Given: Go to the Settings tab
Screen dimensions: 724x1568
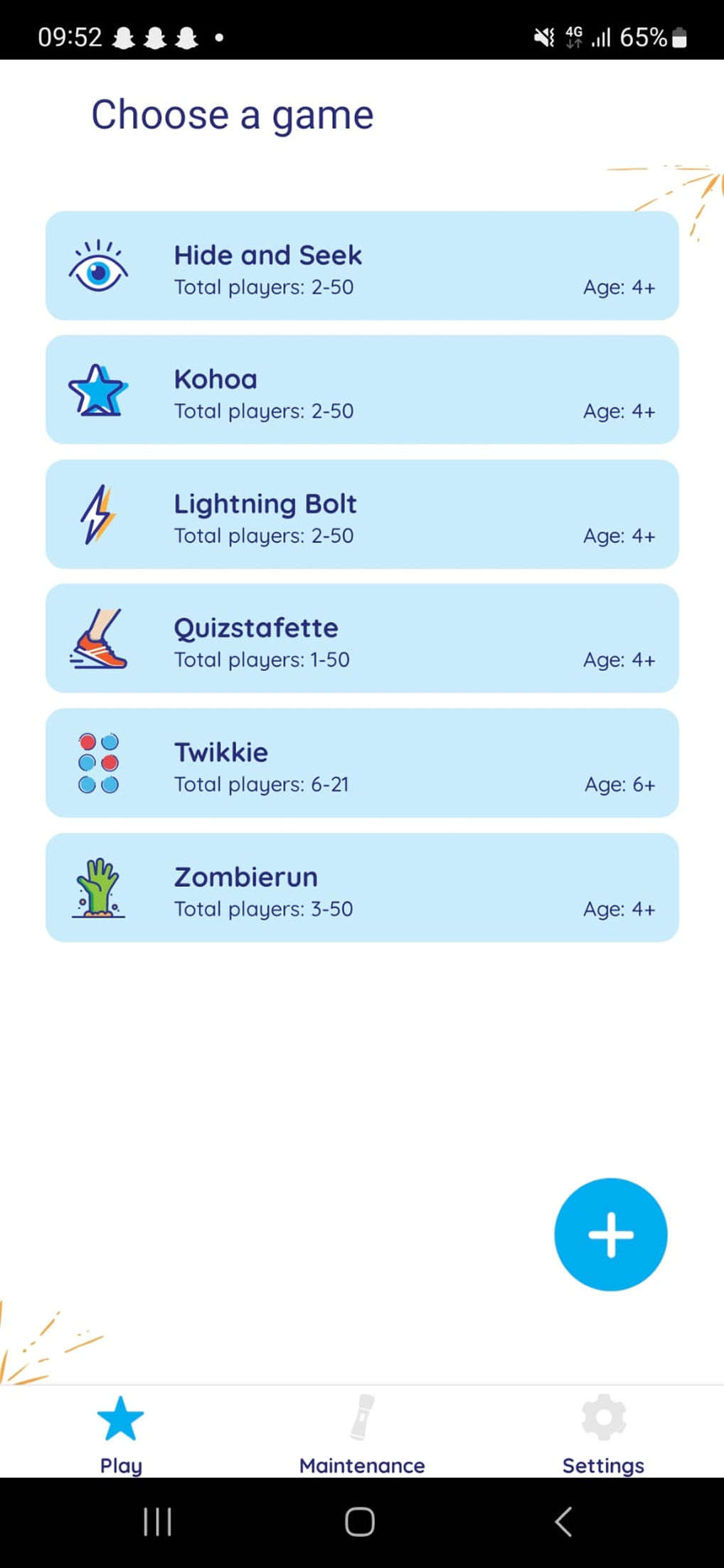Looking at the screenshot, I should [603, 1434].
